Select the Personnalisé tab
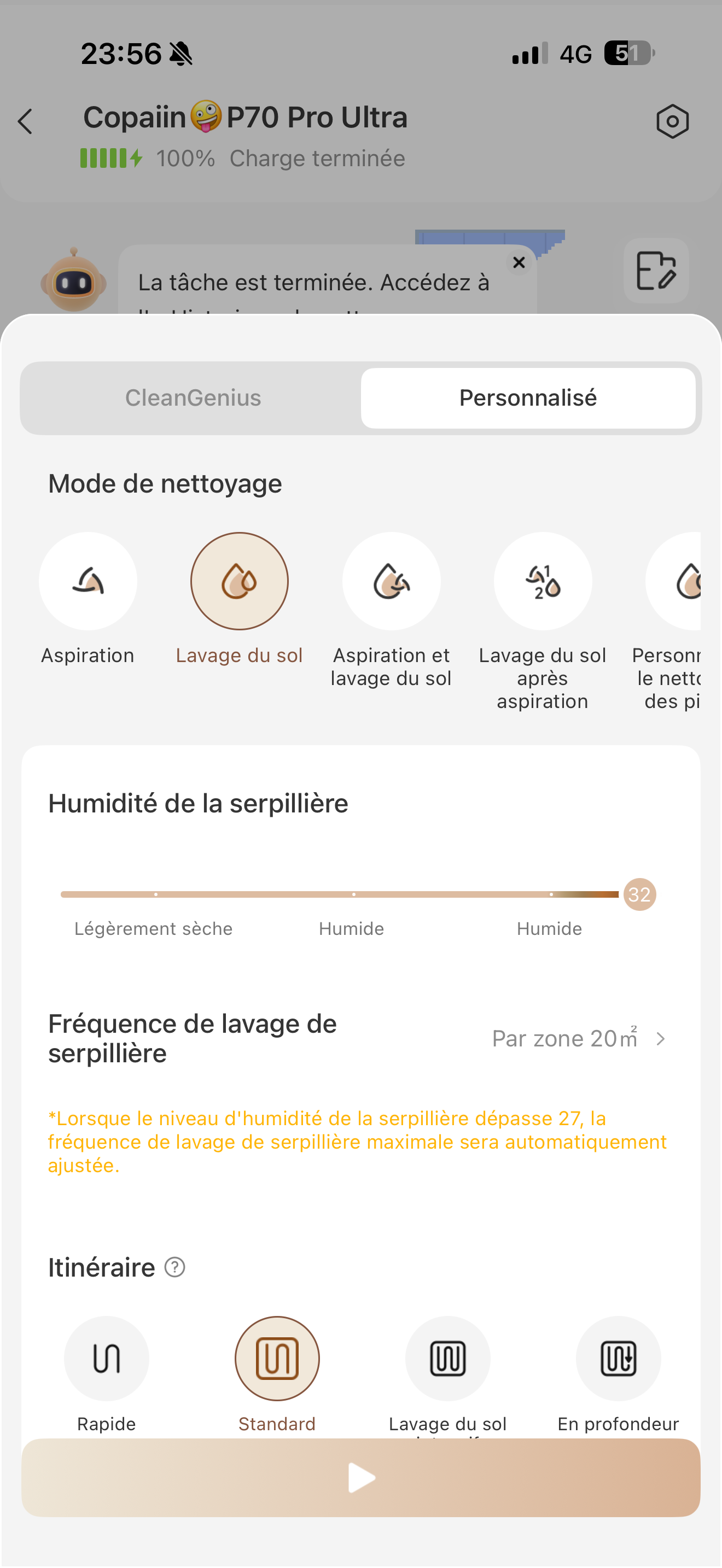The width and height of the screenshot is (722, 1568). pyautogui.click(x=528, y=397)
